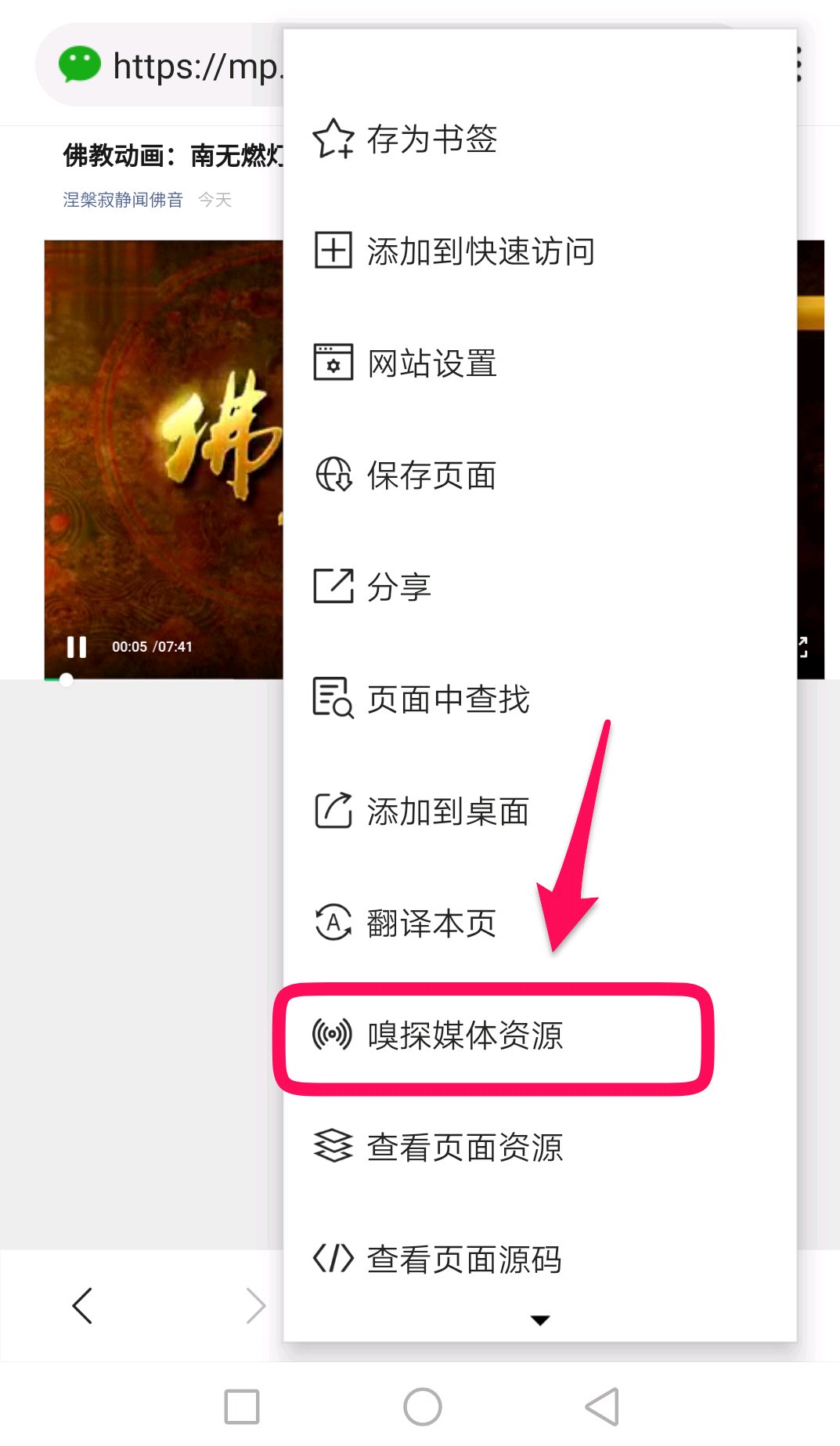Select 查看页面源码 view source

463,1259
